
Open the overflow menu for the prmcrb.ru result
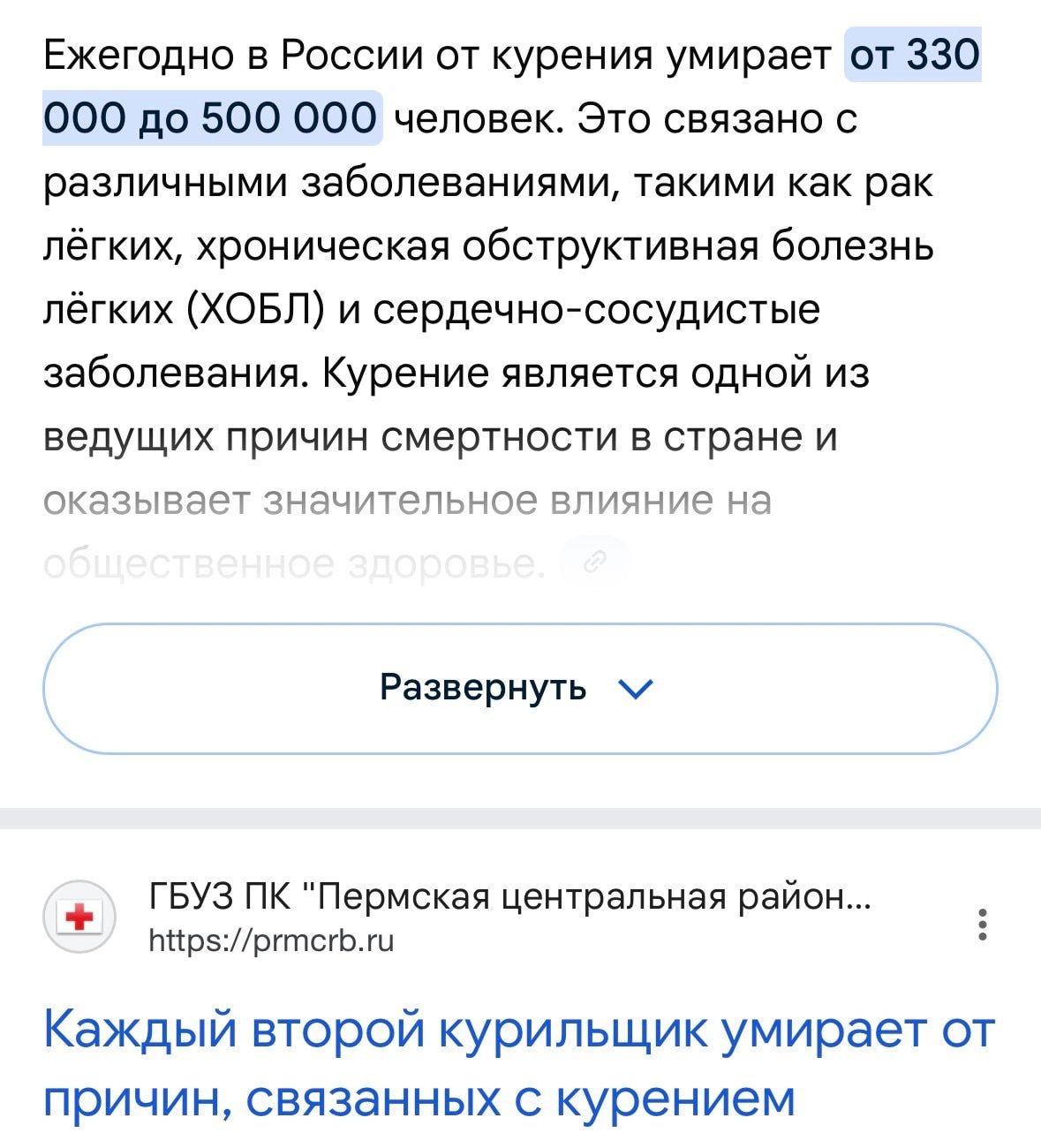(982, 923)
